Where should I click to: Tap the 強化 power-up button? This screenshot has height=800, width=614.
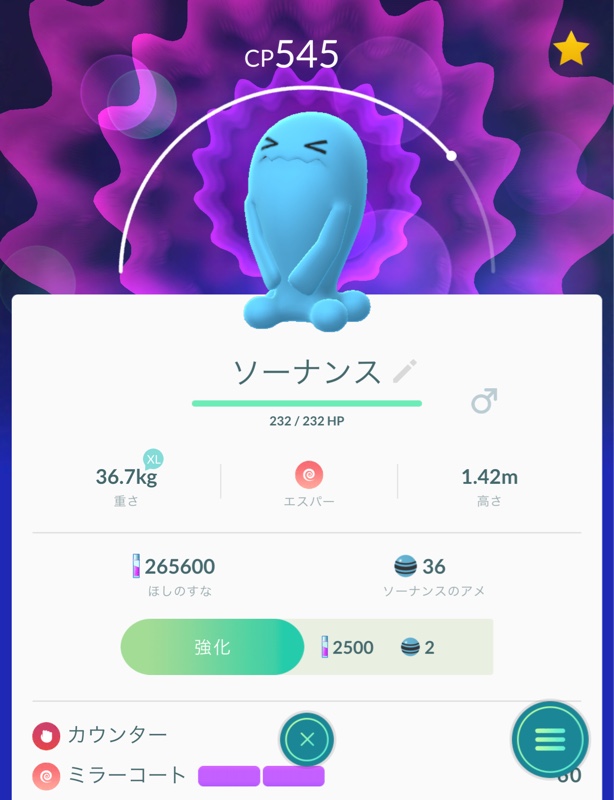pos(212,647)
